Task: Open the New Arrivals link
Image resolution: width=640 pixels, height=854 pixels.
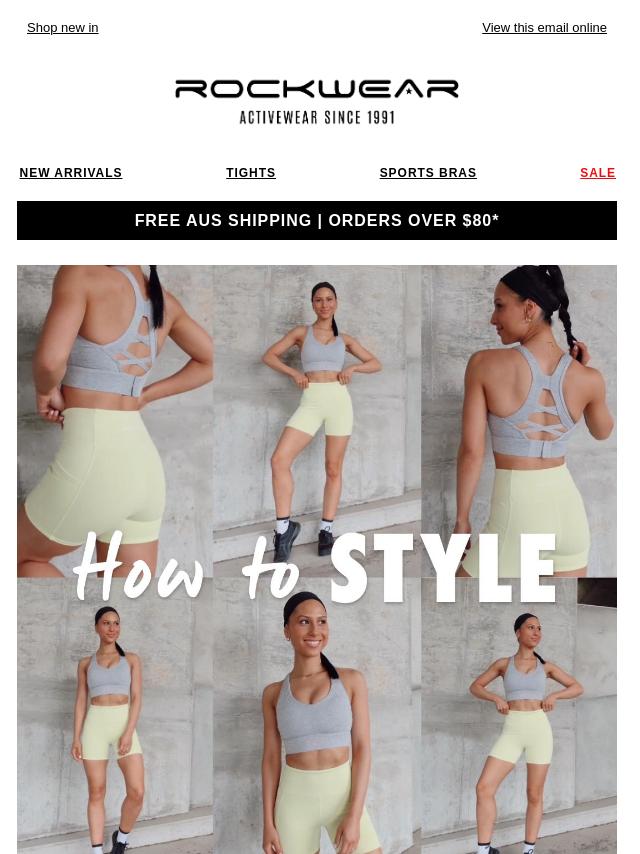Action: click(x=71, y=173)
